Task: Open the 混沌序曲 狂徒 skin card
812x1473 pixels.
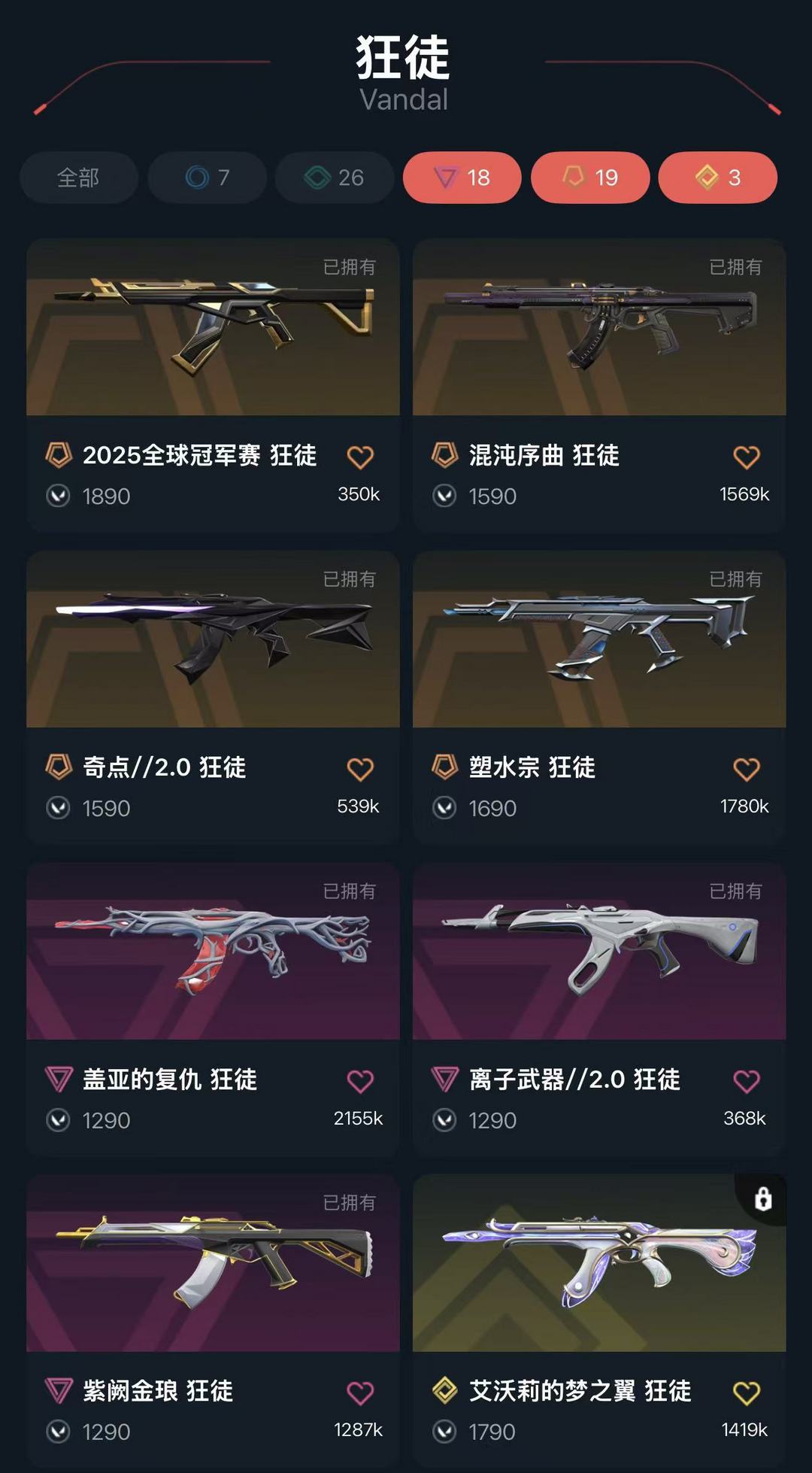Action: [x=599, y=385]
